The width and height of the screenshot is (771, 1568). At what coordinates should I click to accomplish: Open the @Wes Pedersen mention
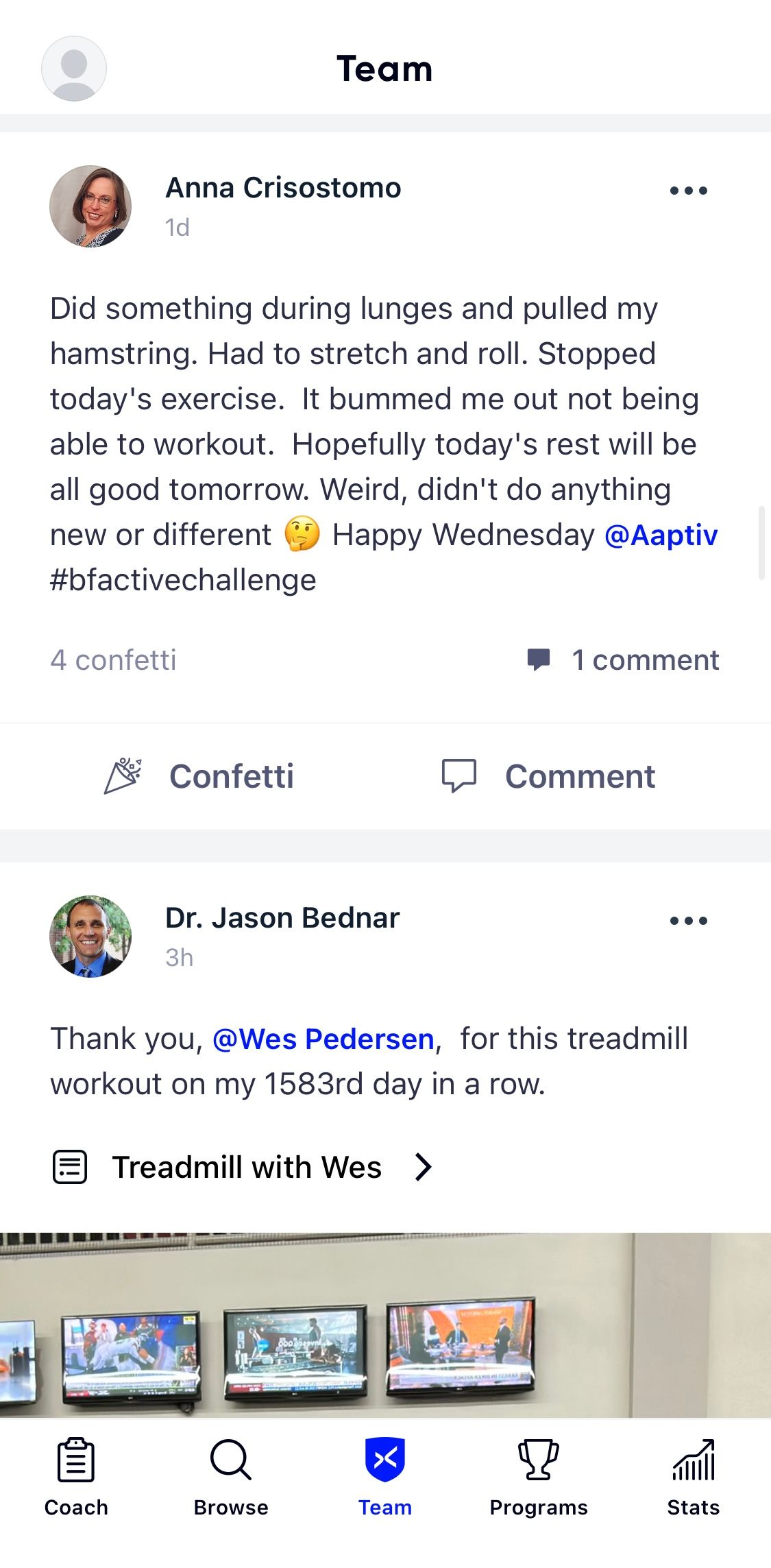click(x=323, y=1039)
